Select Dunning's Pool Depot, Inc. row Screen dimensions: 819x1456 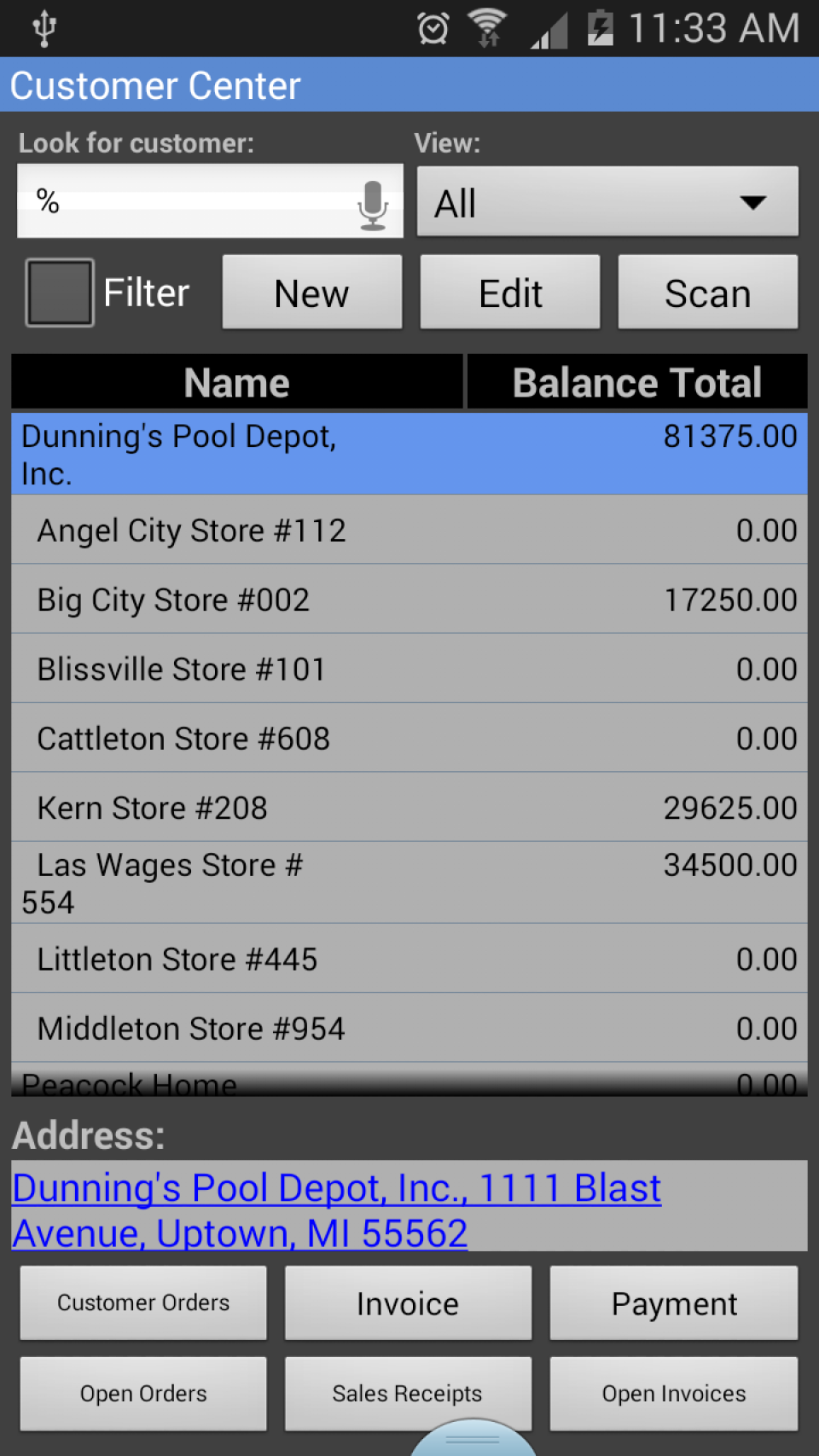coord(409,454)
